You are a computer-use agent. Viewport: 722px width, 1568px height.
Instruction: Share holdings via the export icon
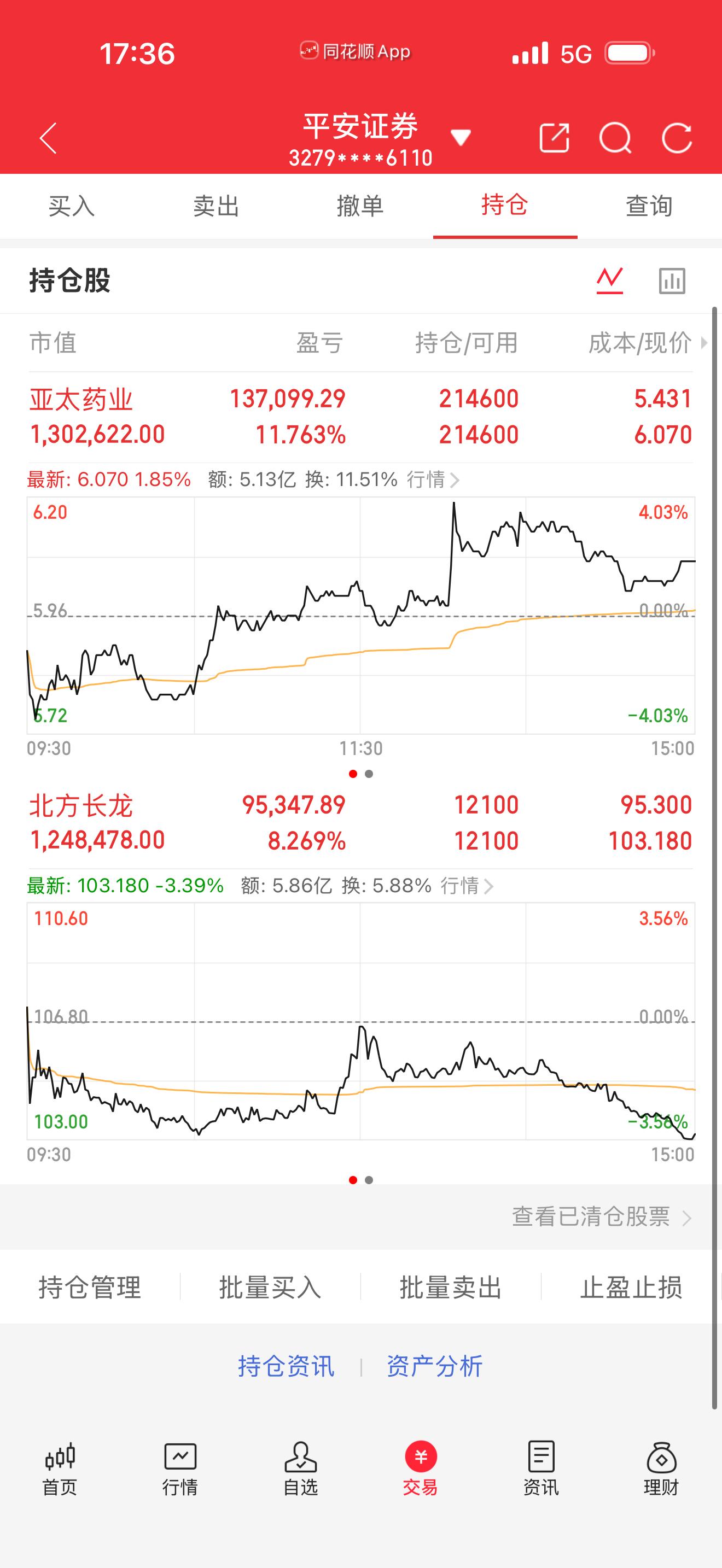tap(555, 138)
